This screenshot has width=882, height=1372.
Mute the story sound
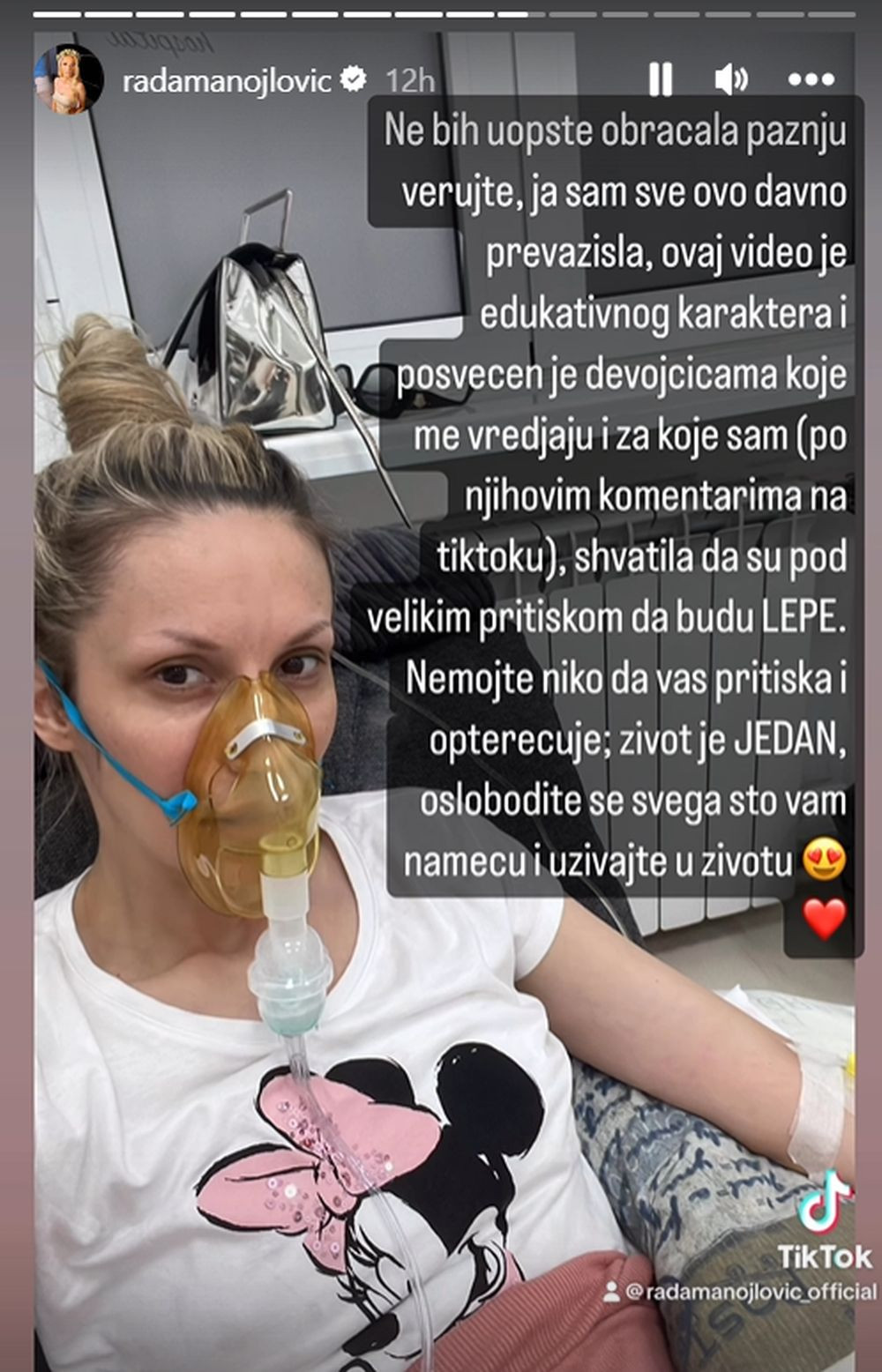click(731, 79)
